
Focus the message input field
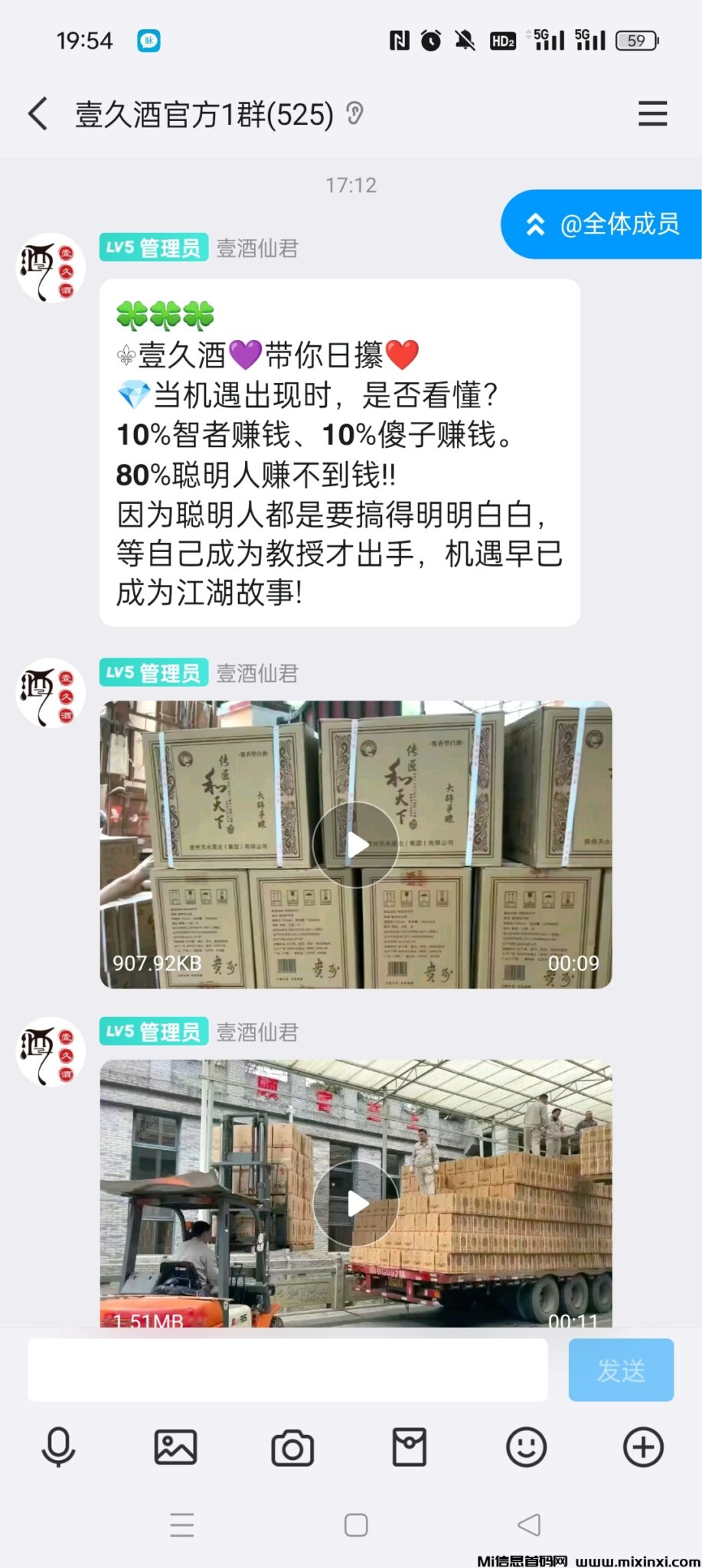(287, 1370)
